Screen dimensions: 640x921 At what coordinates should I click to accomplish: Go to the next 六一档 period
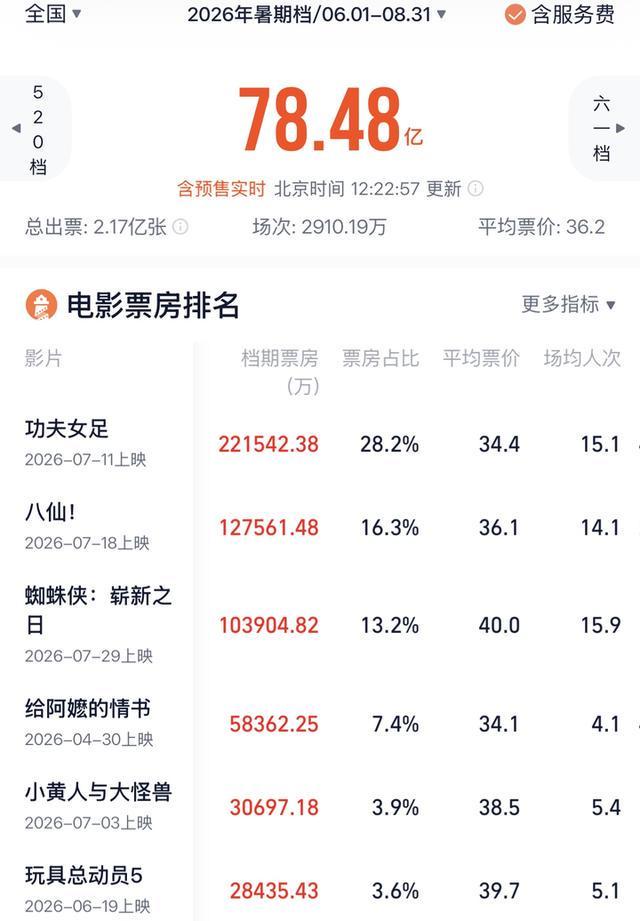[x=606, y=129]
